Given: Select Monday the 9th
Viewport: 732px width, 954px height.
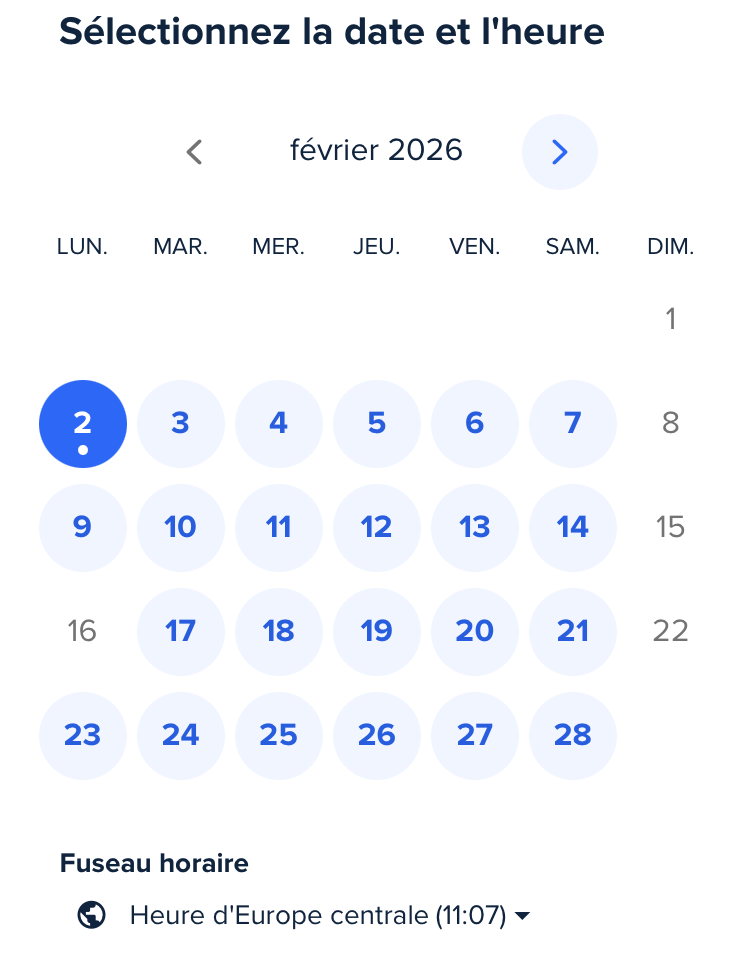Looking at the screenshot, I should (82, 527).
